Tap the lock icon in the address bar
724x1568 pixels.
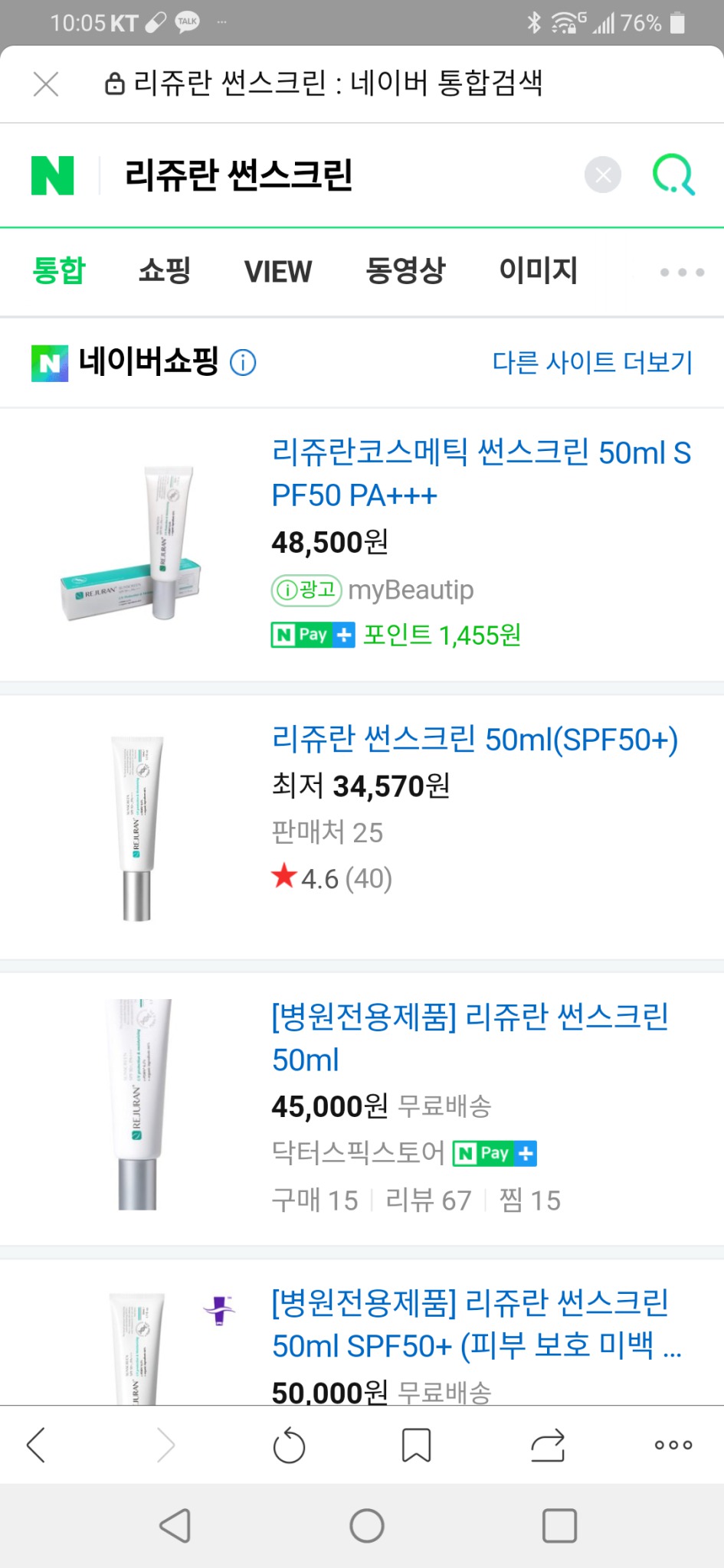[x=113, y=84]
